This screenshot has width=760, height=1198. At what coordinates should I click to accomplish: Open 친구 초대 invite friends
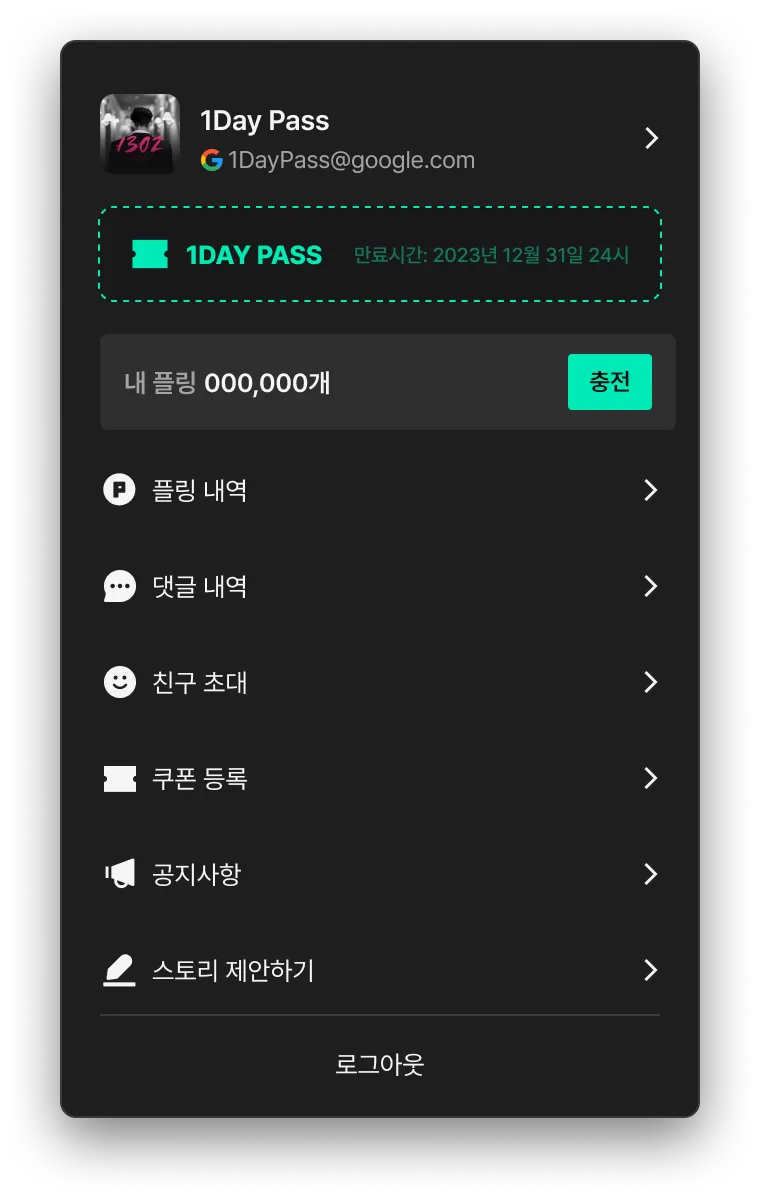(x=380, y=682)
